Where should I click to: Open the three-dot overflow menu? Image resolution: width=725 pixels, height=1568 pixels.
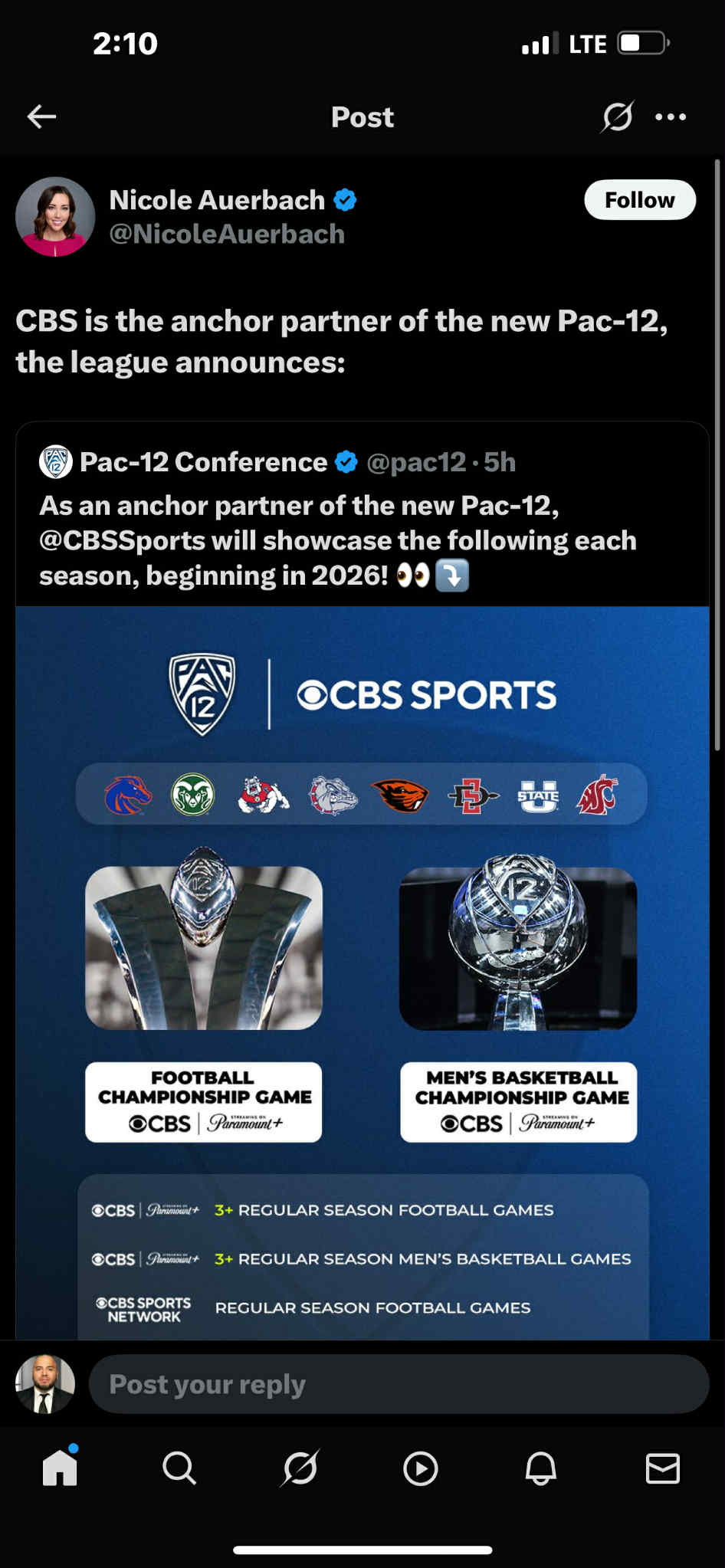coord(671,116)
